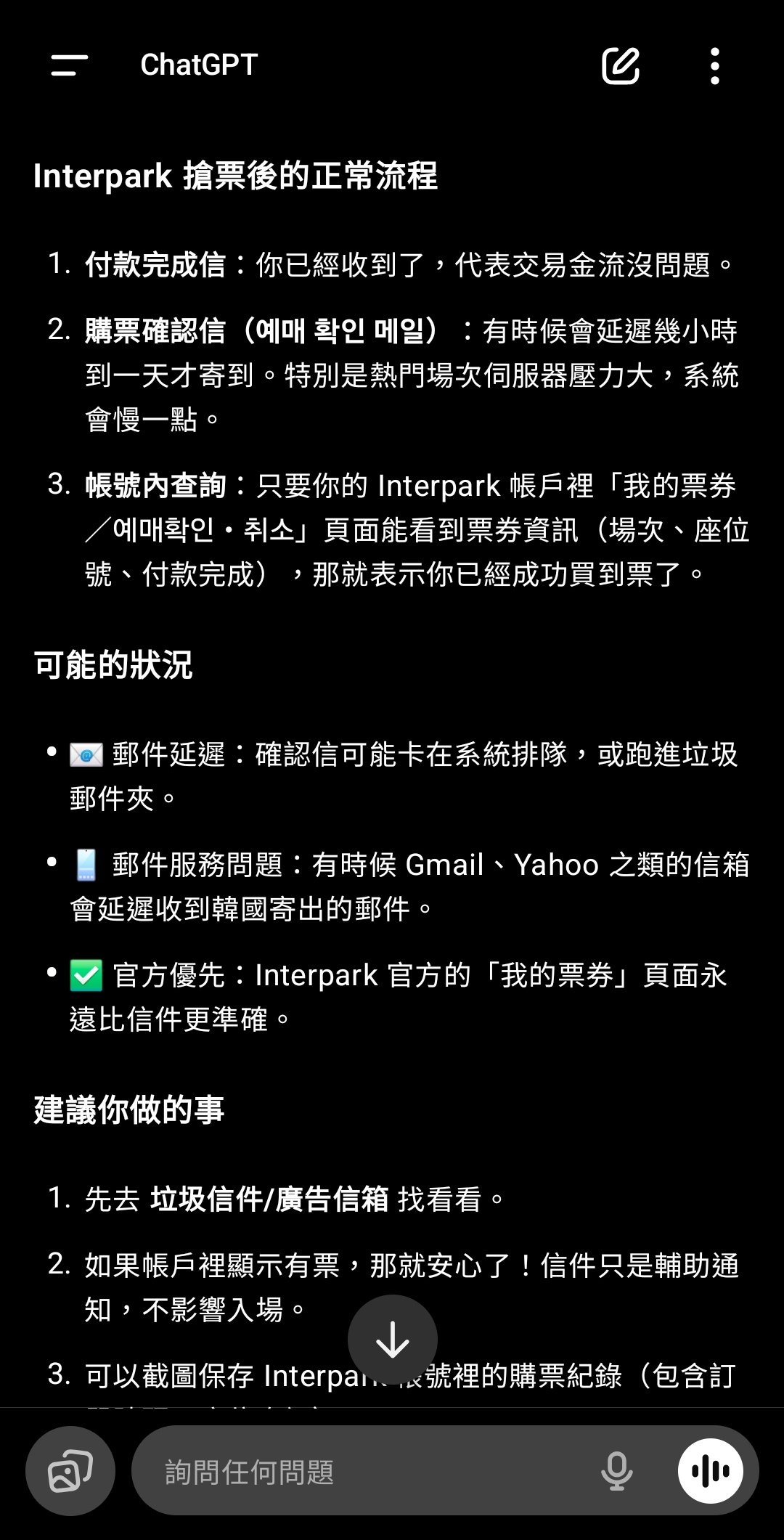
Task: Tap the 詢問任何問題 message field
Action: (363, 1472)
